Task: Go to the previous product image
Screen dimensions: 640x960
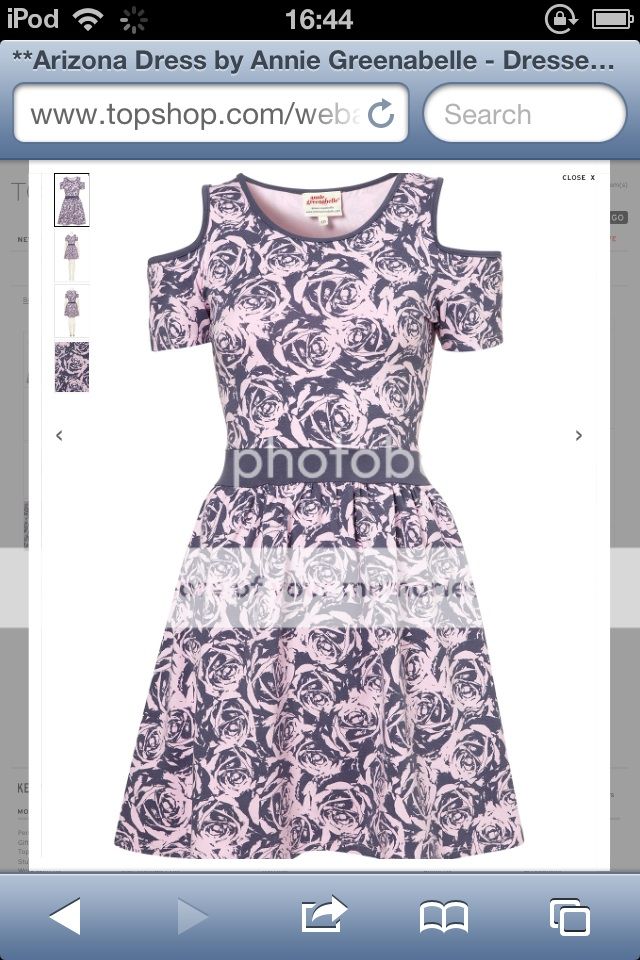Action: click(60, 436)
